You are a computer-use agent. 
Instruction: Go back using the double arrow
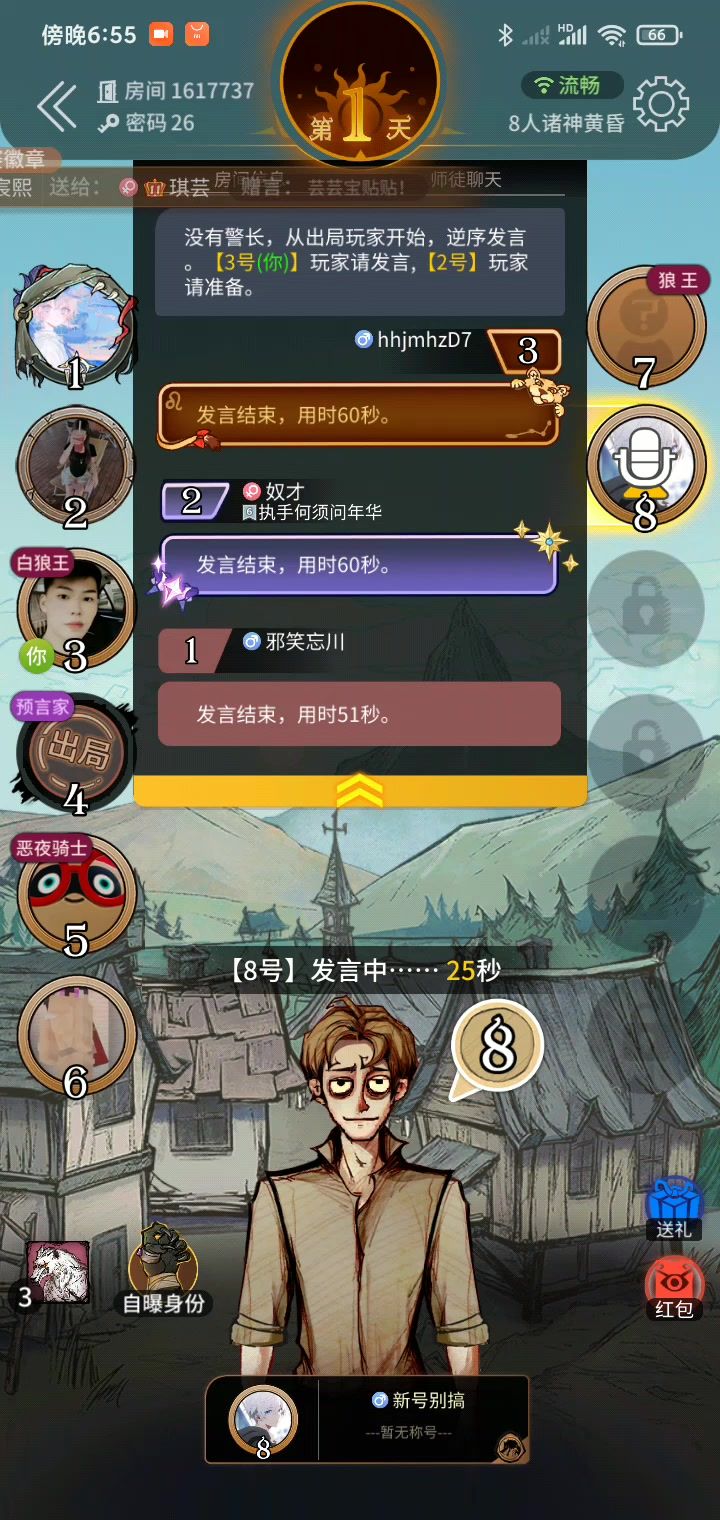tap(56, 106)
